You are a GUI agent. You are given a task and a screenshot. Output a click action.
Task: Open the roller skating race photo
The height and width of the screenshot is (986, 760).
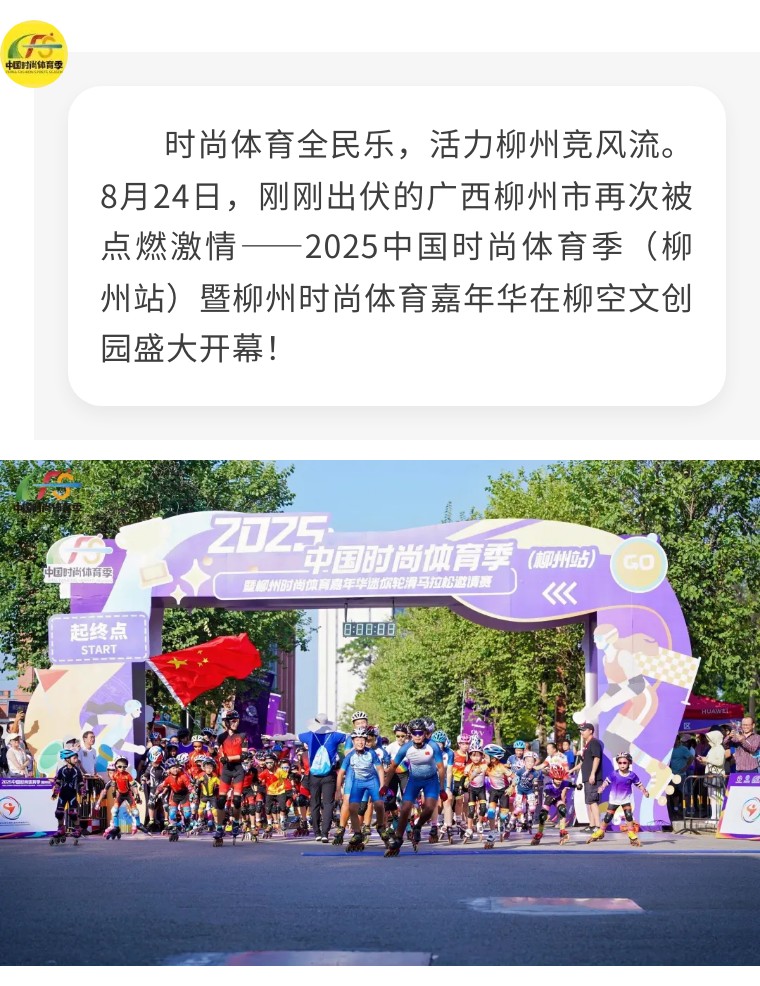[x=380, y=712]
